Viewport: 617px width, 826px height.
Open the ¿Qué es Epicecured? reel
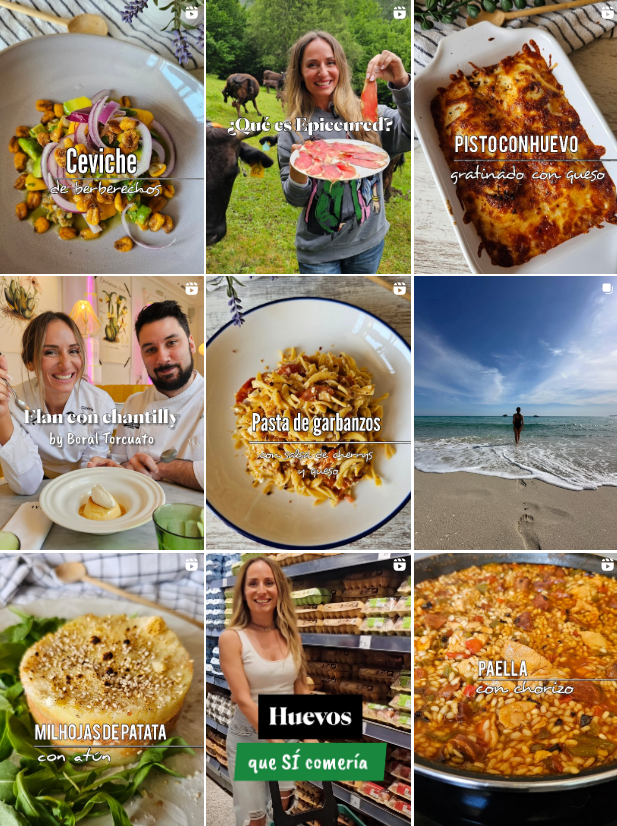pos(308,136)
